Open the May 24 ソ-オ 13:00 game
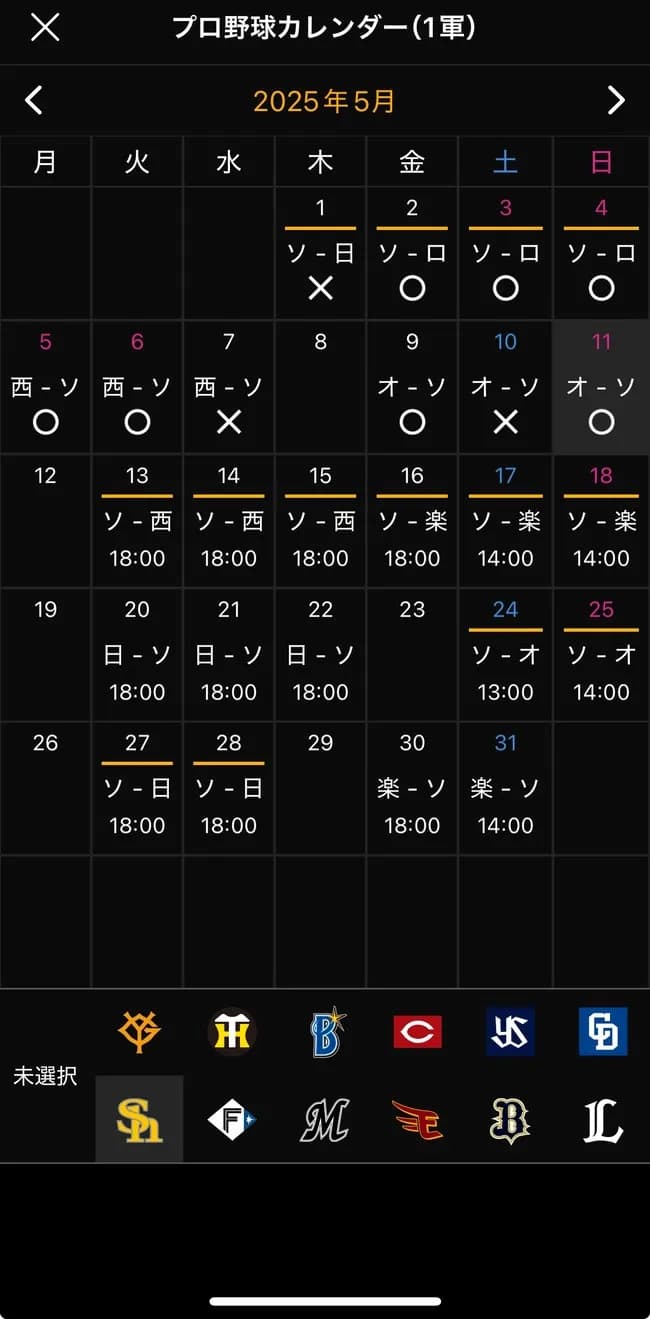The image size is (650, 1319). tap(505, 656)
